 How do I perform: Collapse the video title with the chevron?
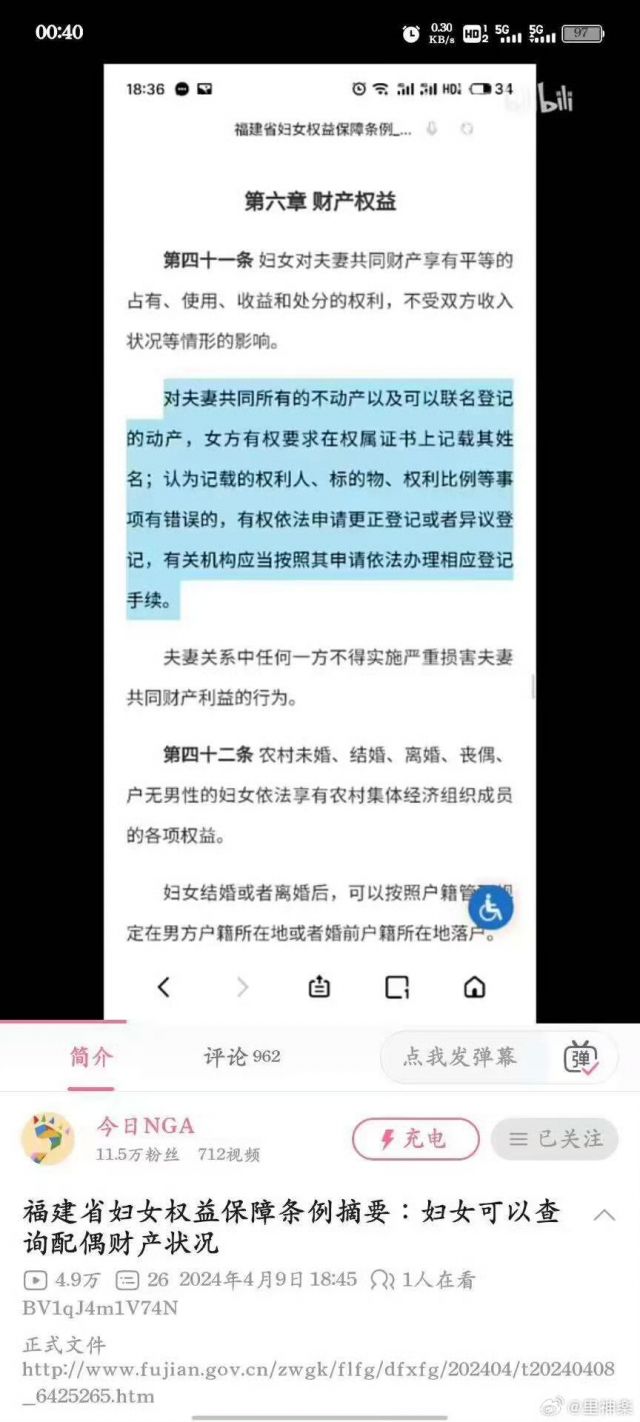coord(605,1215)
